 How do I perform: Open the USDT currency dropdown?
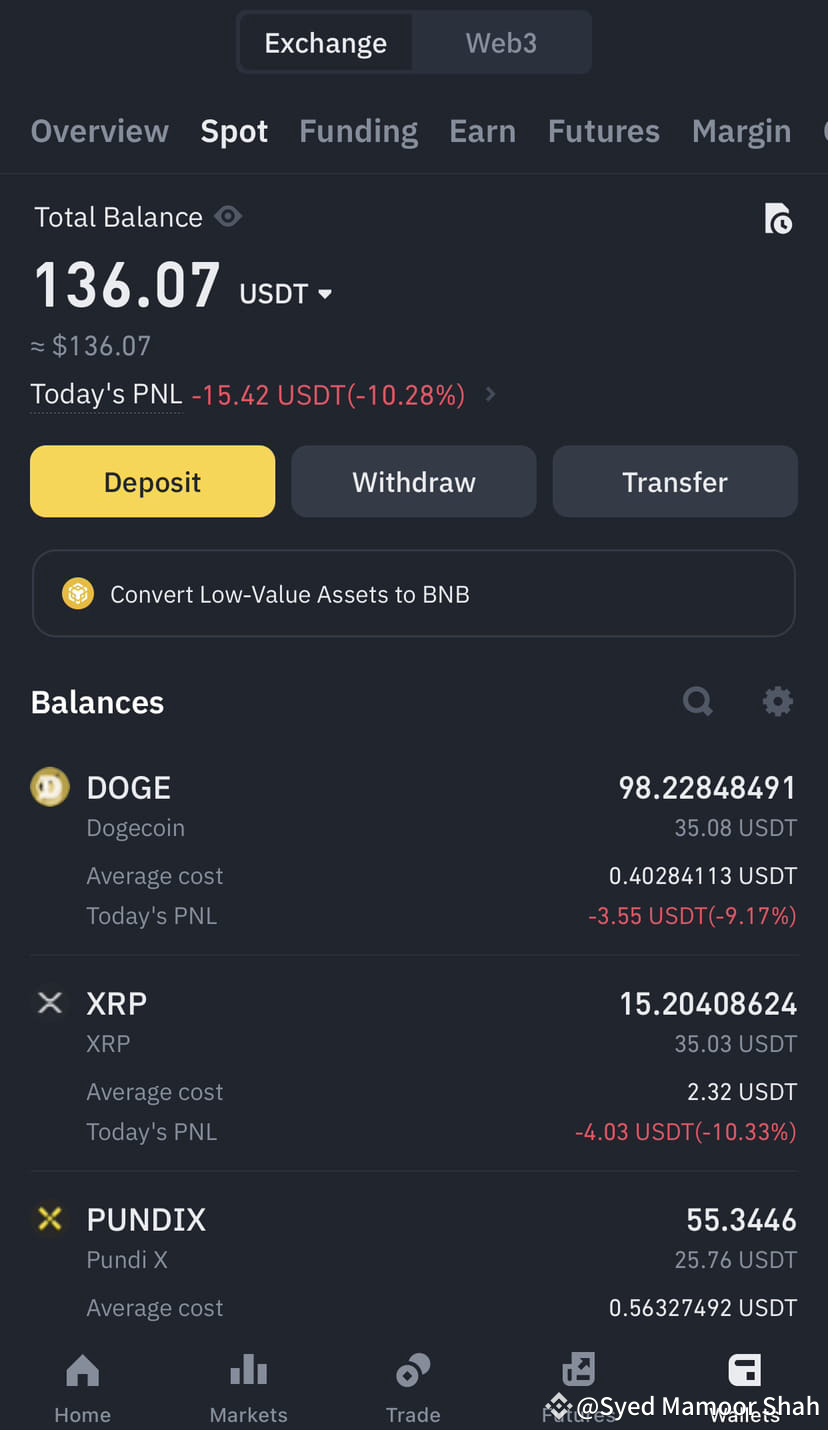tap(286, 293)
